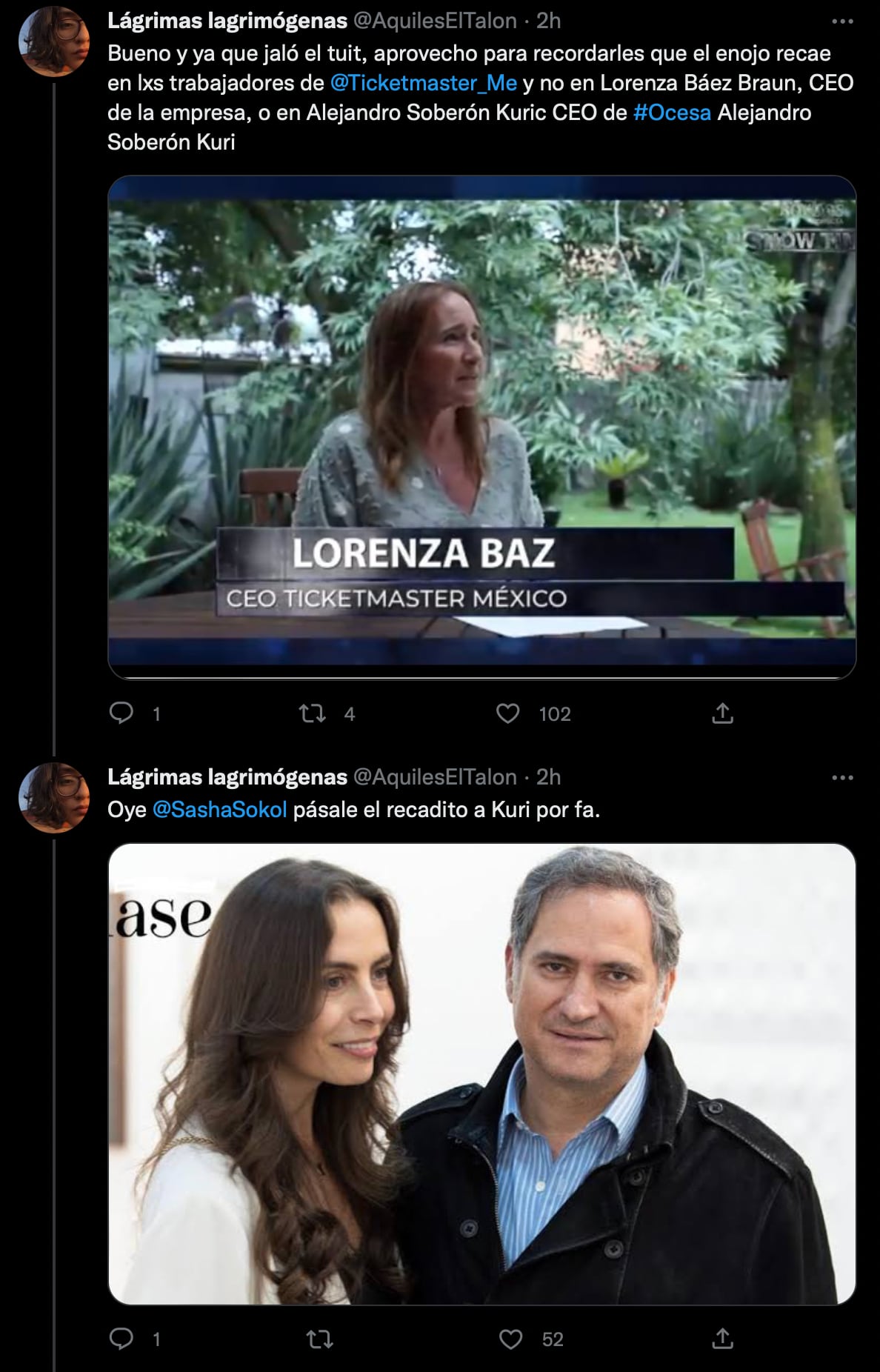Retweet the tweet with 4 retweets
The image size is (880, 1372).
pos(312,713)
